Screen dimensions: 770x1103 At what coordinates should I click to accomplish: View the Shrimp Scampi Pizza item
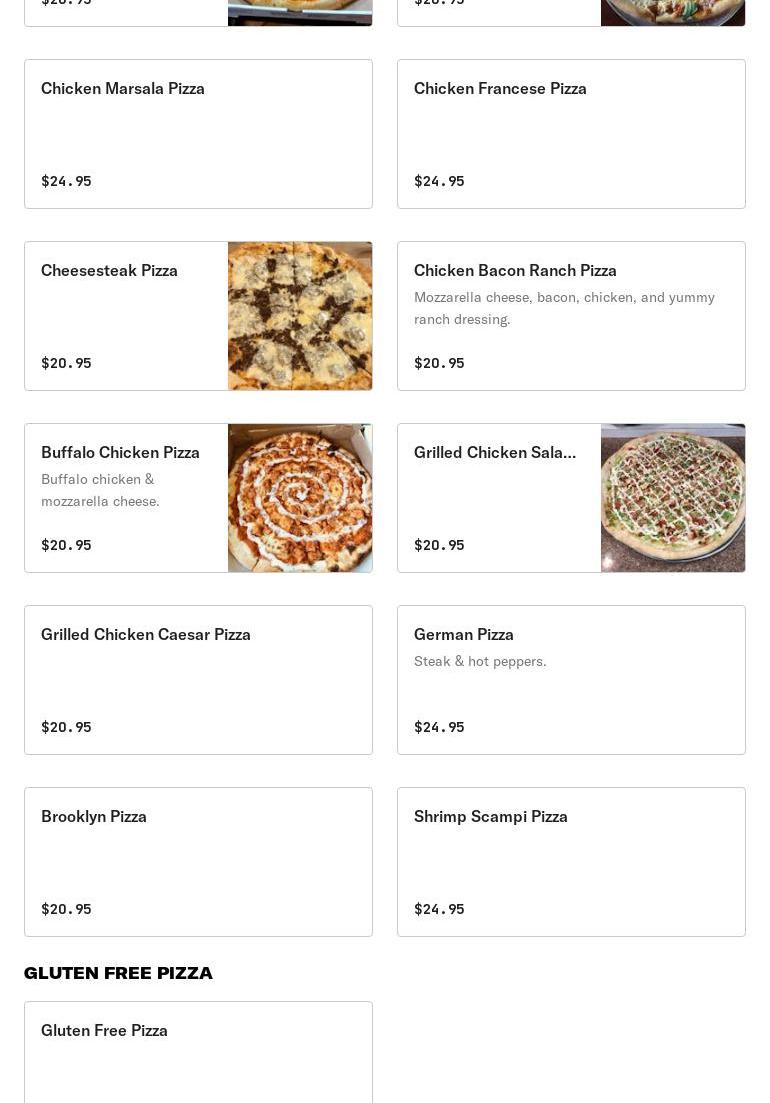point(571,862)
